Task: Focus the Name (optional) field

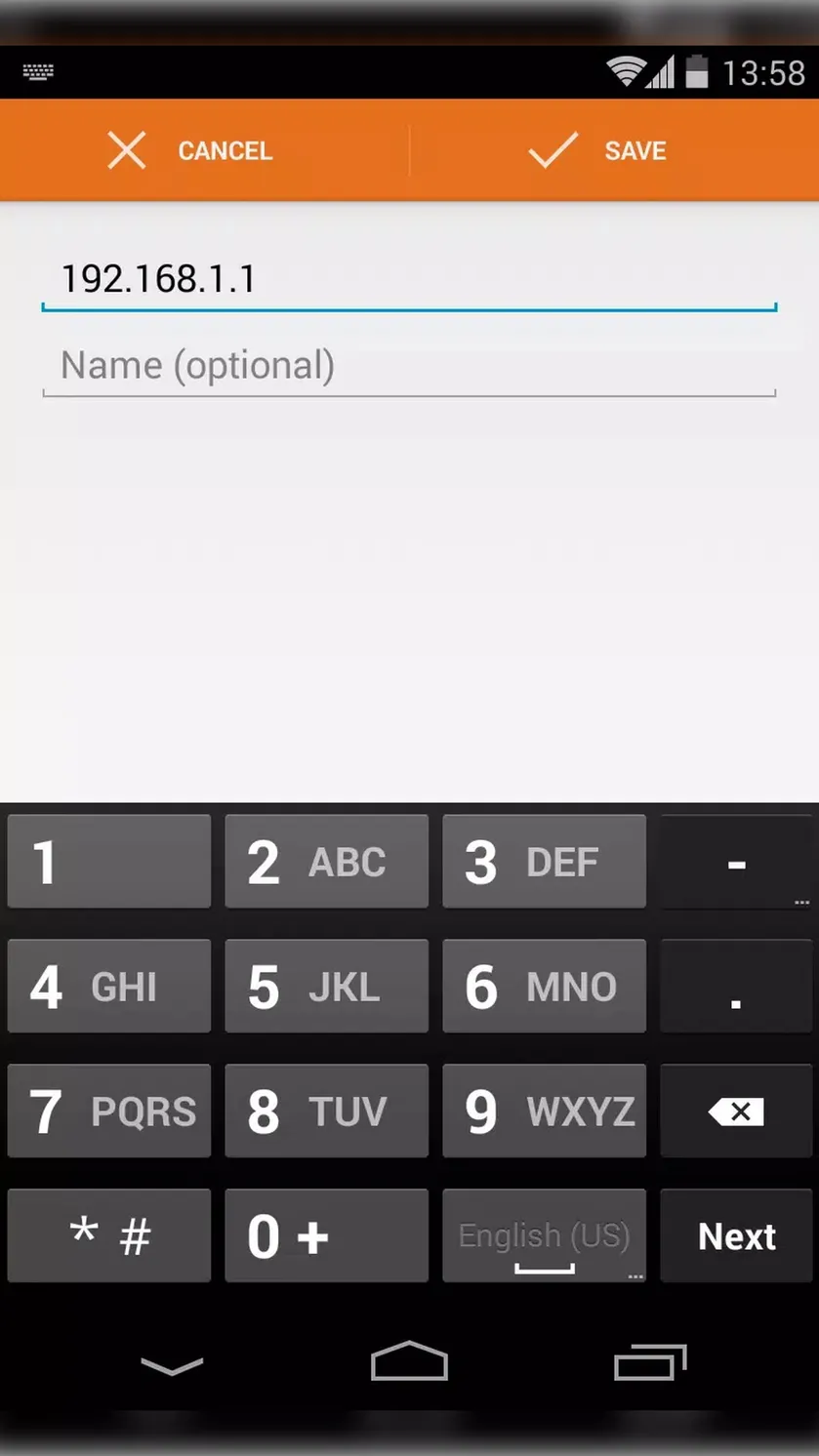Action: (x=409, y=366)
